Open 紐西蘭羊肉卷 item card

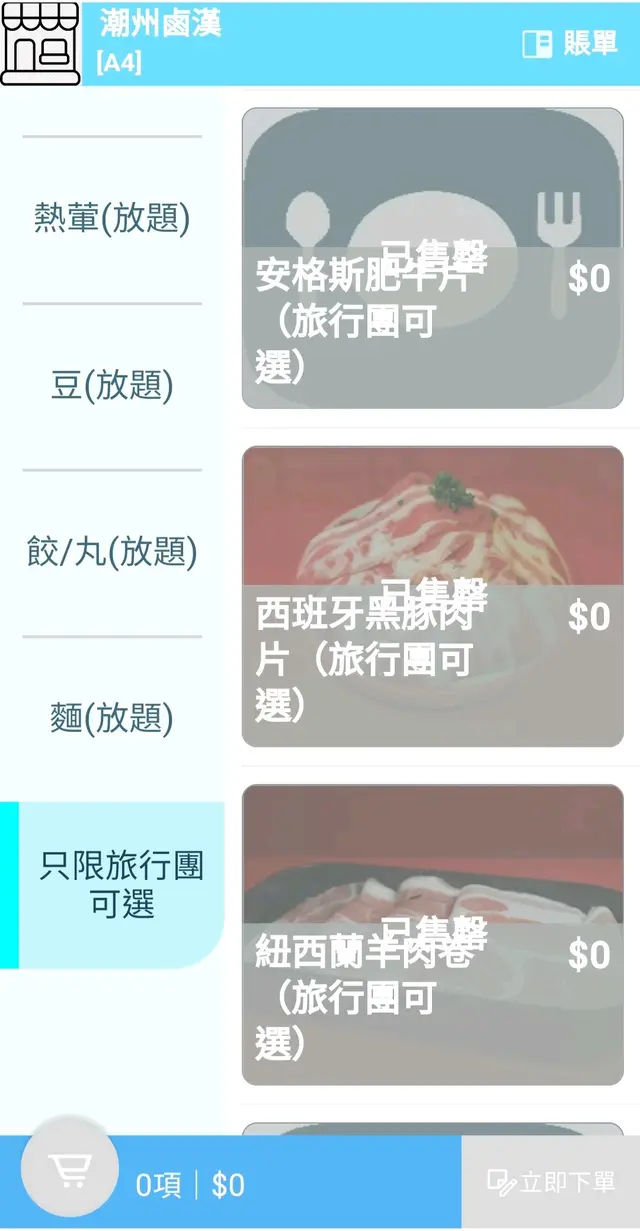tap(432, 934)
